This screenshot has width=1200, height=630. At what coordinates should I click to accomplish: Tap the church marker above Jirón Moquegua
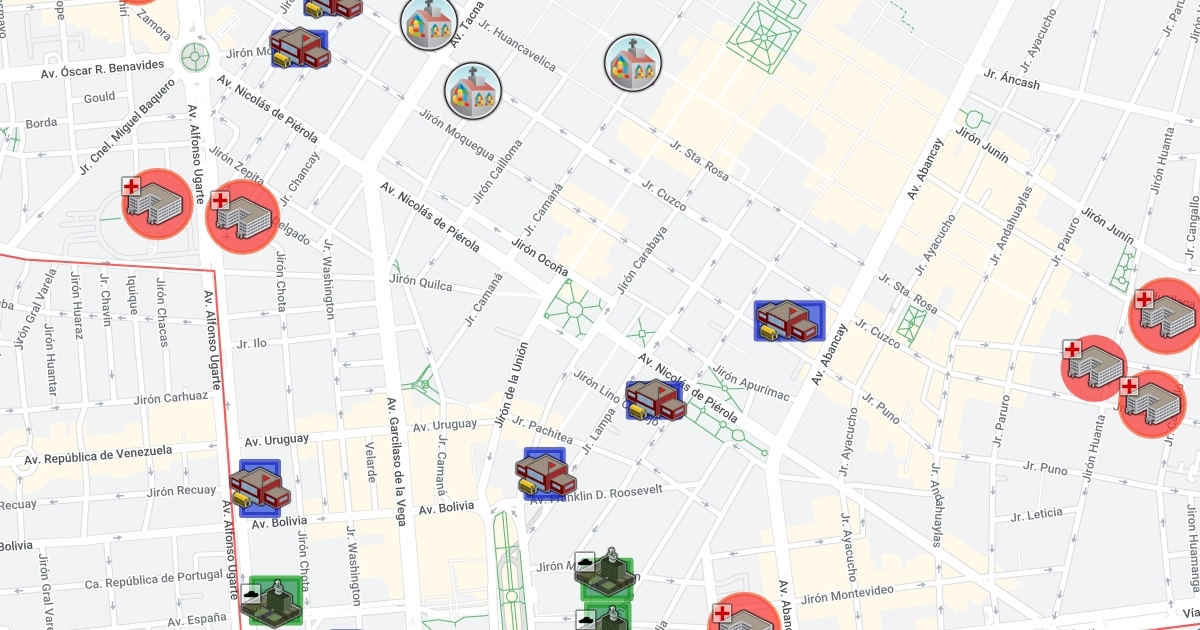point(473,91)
